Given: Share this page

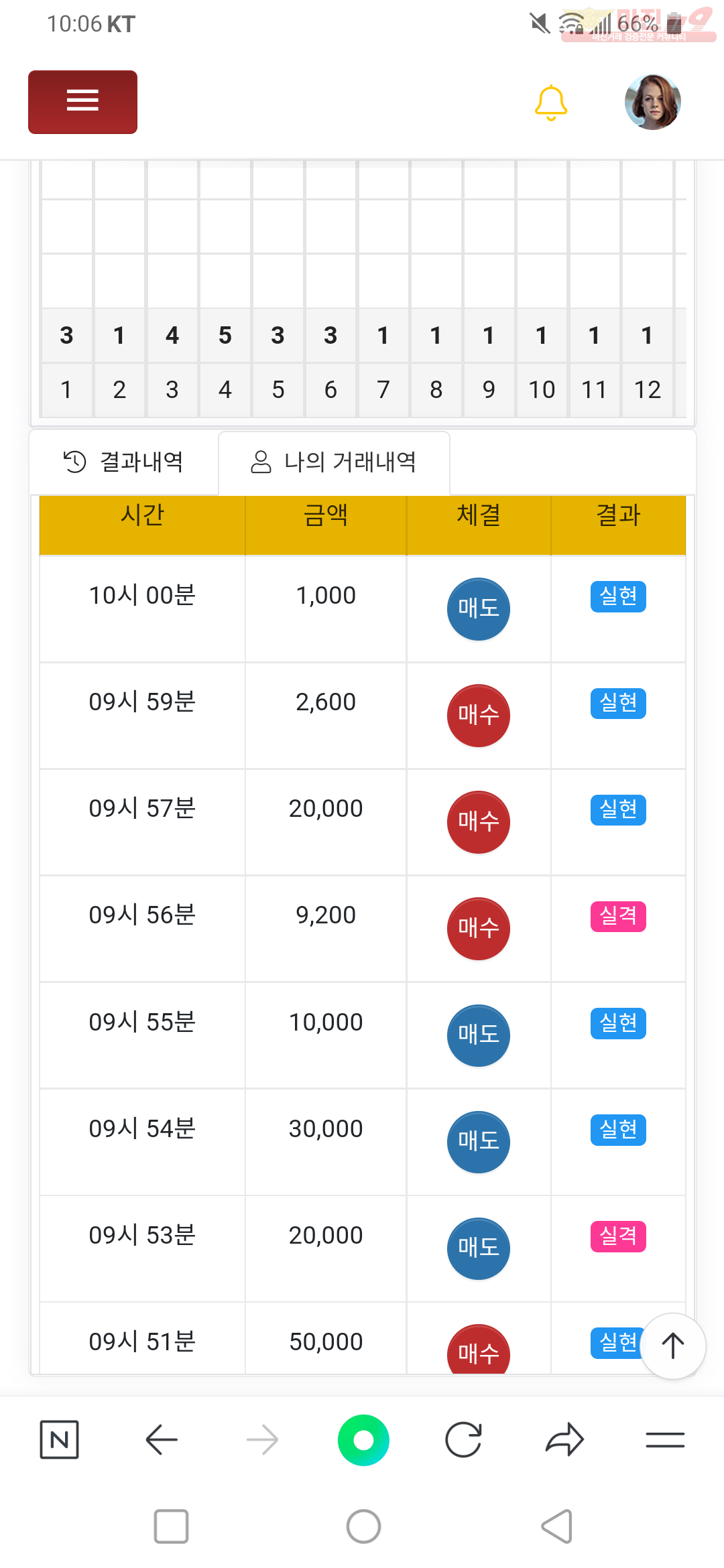Looking at the screenshot, I should (x=564, y=1439).
